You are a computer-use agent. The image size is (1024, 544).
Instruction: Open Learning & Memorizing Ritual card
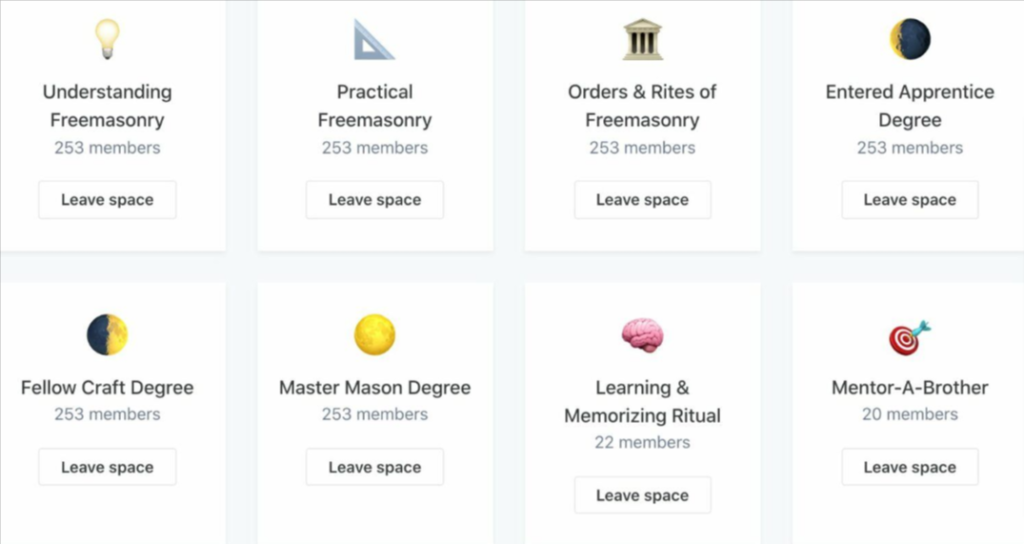coord(642,401)
